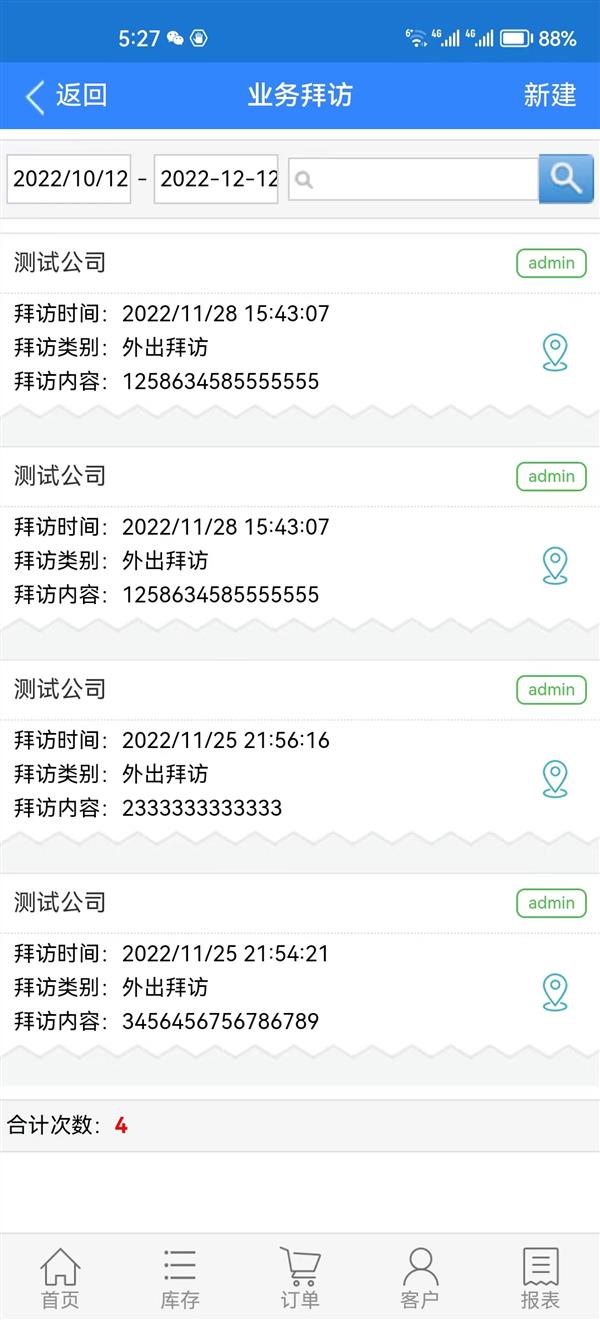The width and height of the screenshot is (600, 1320).
Task: Open location for the 21:54:21 visit
Action: [x=555, y=992]
